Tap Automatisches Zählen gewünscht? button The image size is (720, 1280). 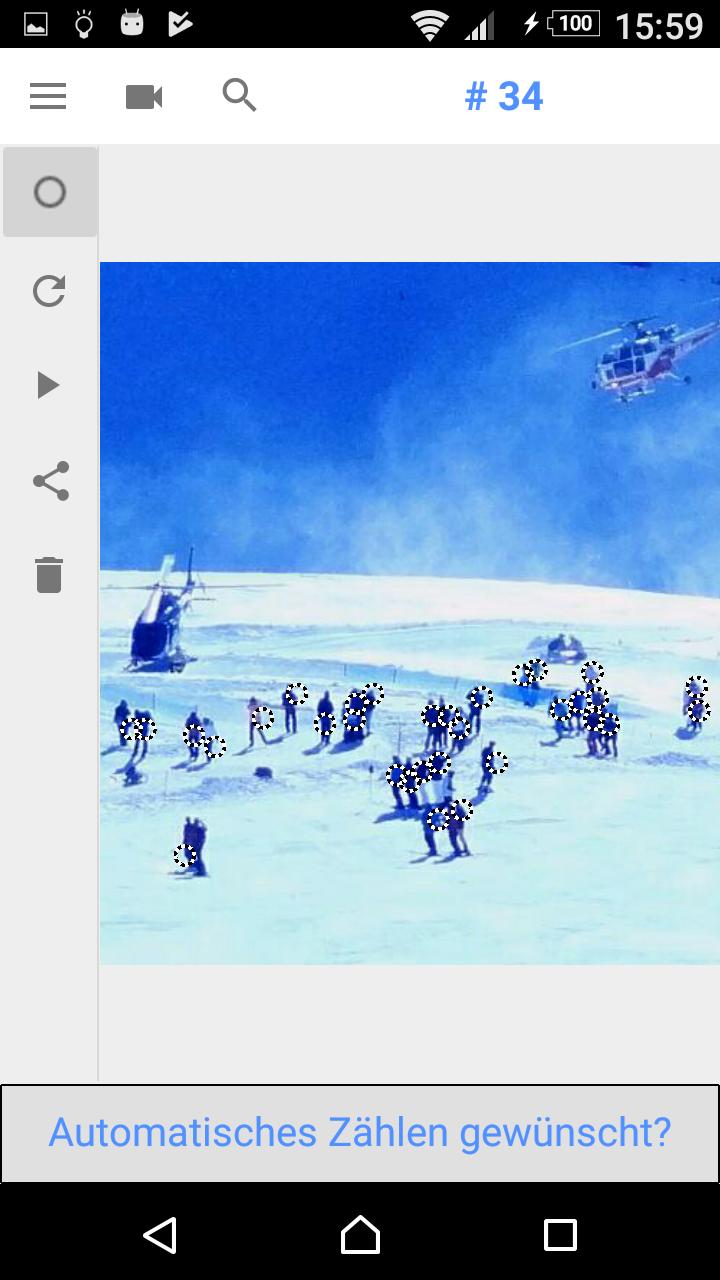(x=360, y=1133)
